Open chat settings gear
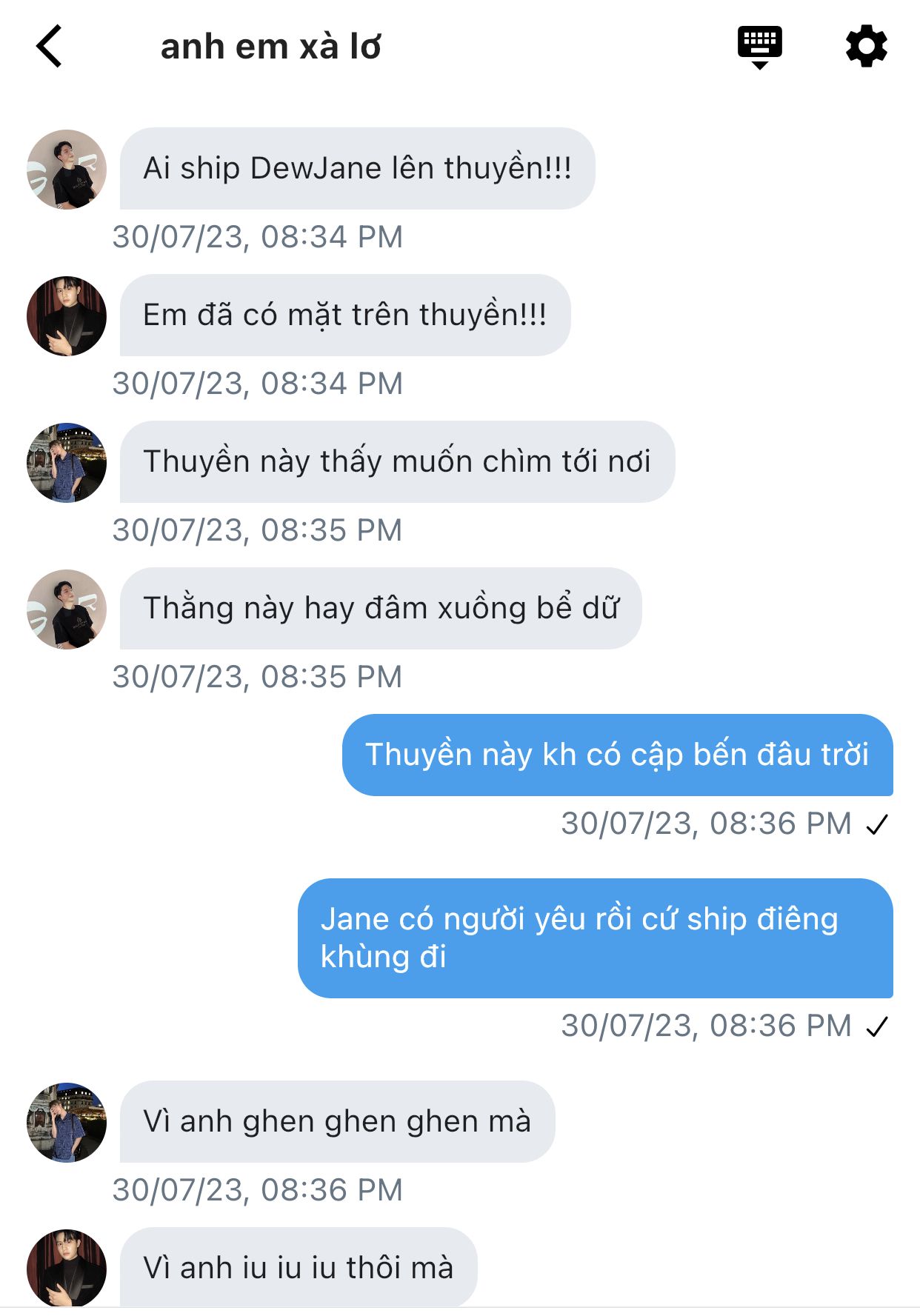This screenshot has width=920, height=1316. click(x=866, y=47)
